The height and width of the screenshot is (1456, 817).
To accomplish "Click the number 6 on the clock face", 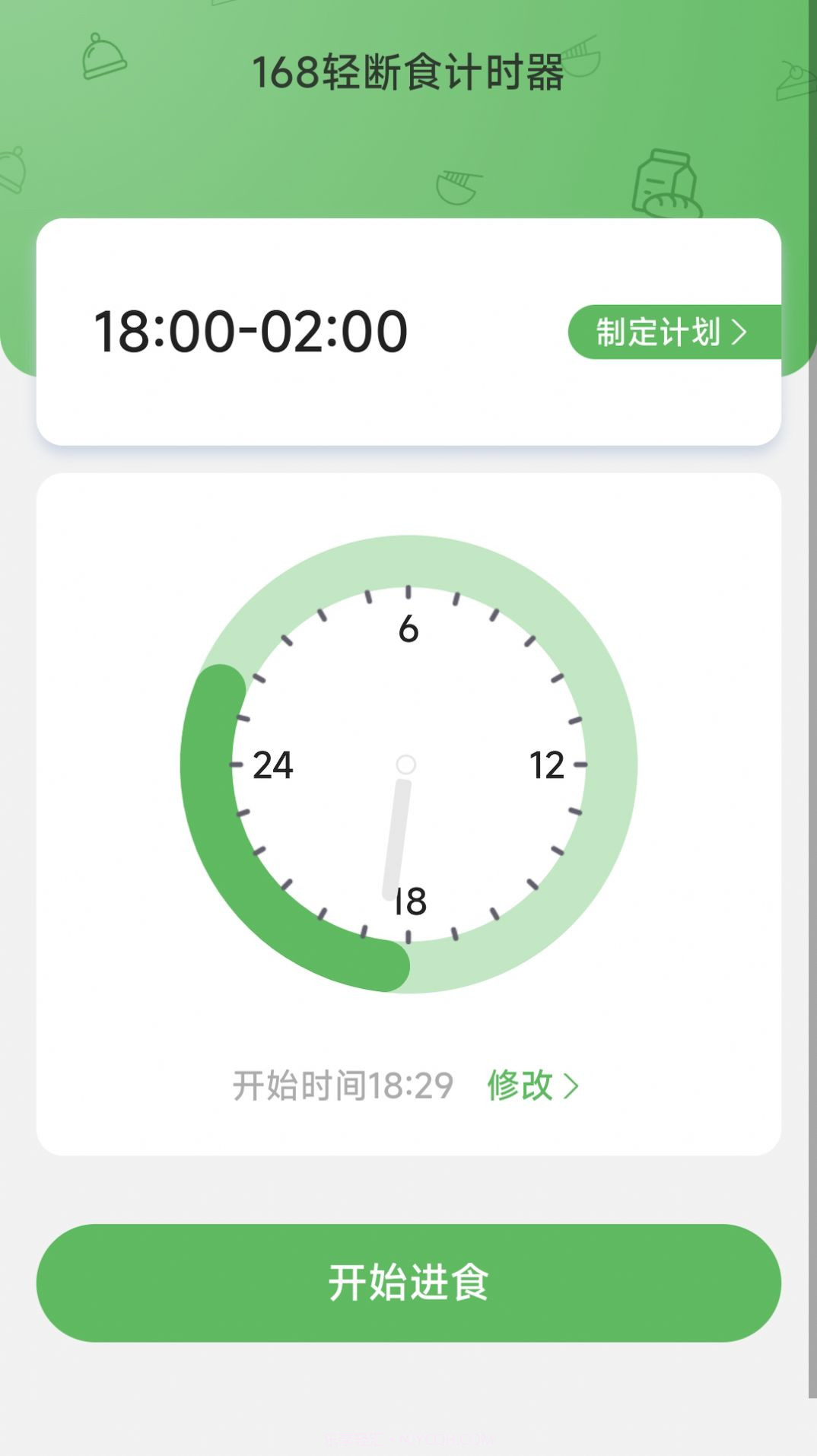I will 408,630.
